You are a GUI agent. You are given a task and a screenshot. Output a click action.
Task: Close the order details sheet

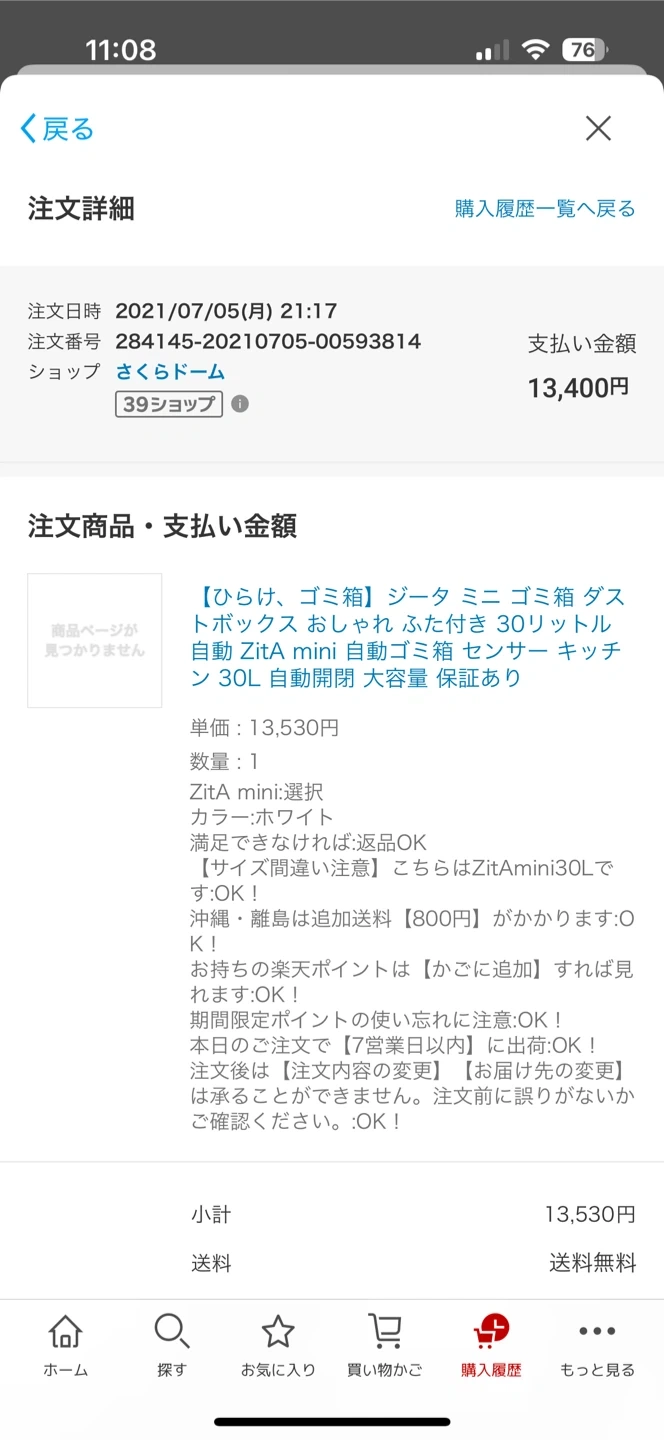[598, 128]
